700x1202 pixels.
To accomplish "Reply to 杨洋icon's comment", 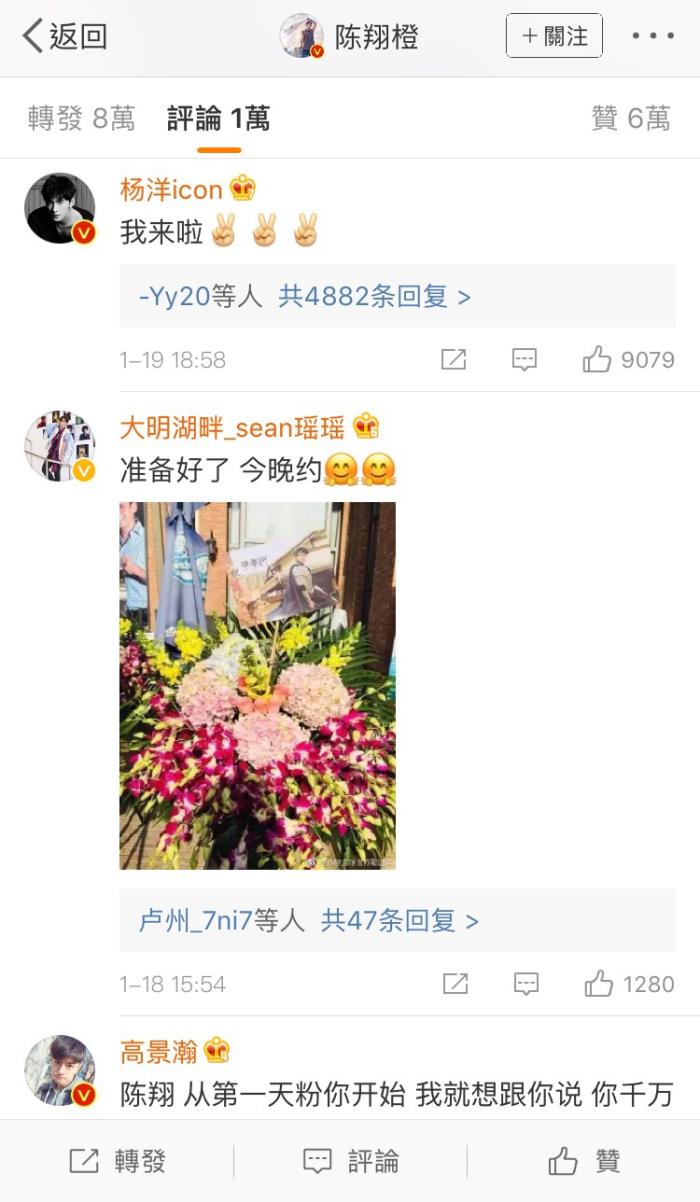I will 524,360.
